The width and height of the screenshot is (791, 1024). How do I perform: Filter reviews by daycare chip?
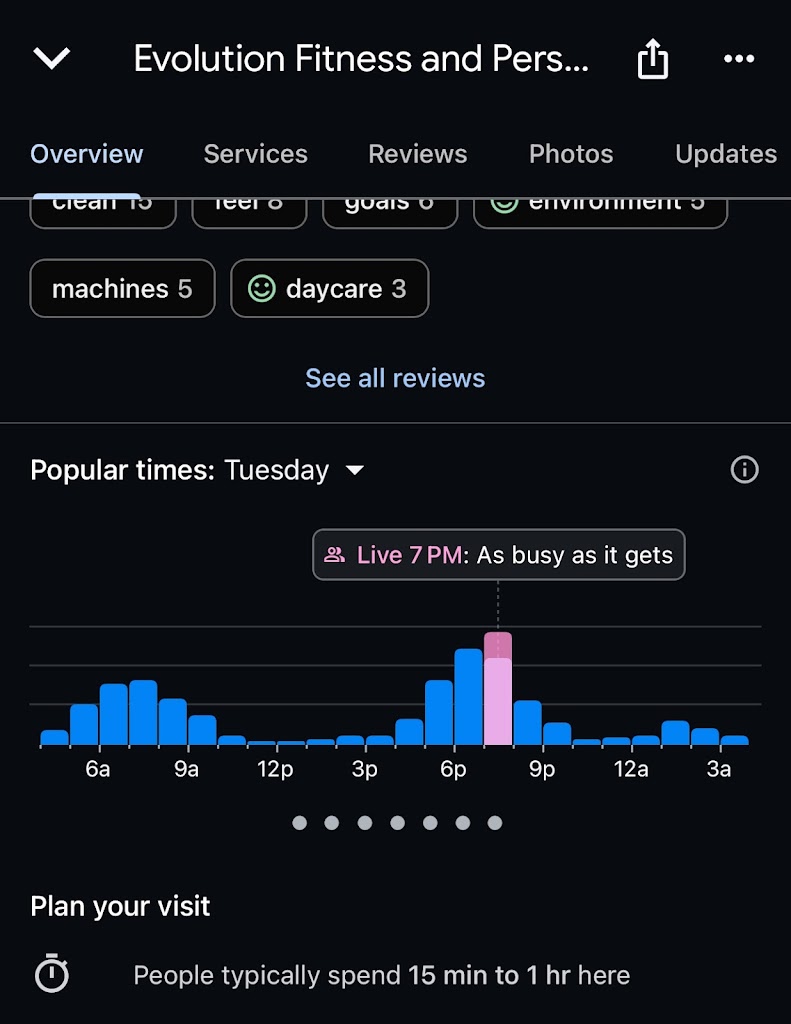point(329,289)
